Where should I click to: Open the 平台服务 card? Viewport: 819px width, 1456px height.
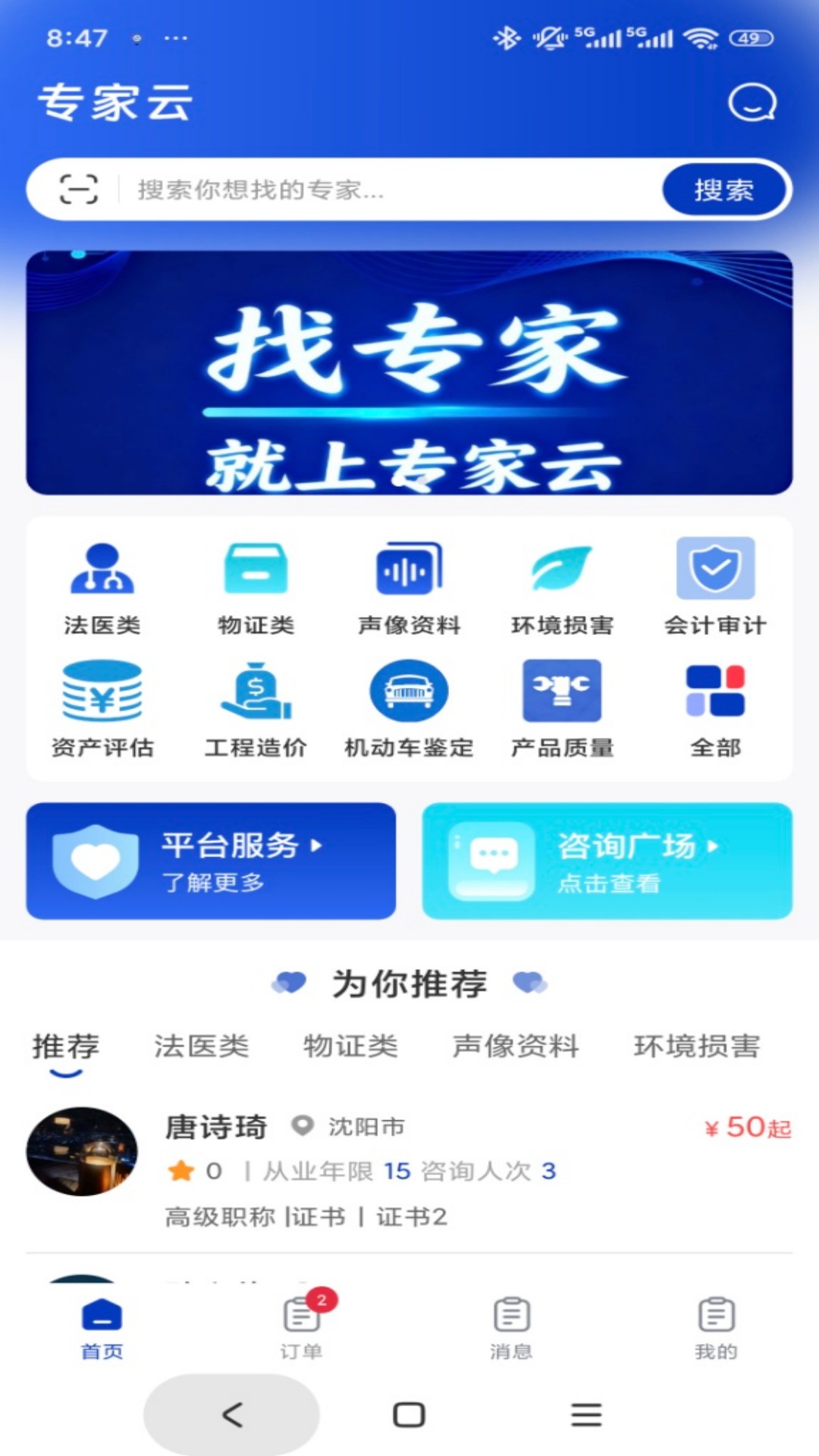(211, 861)
